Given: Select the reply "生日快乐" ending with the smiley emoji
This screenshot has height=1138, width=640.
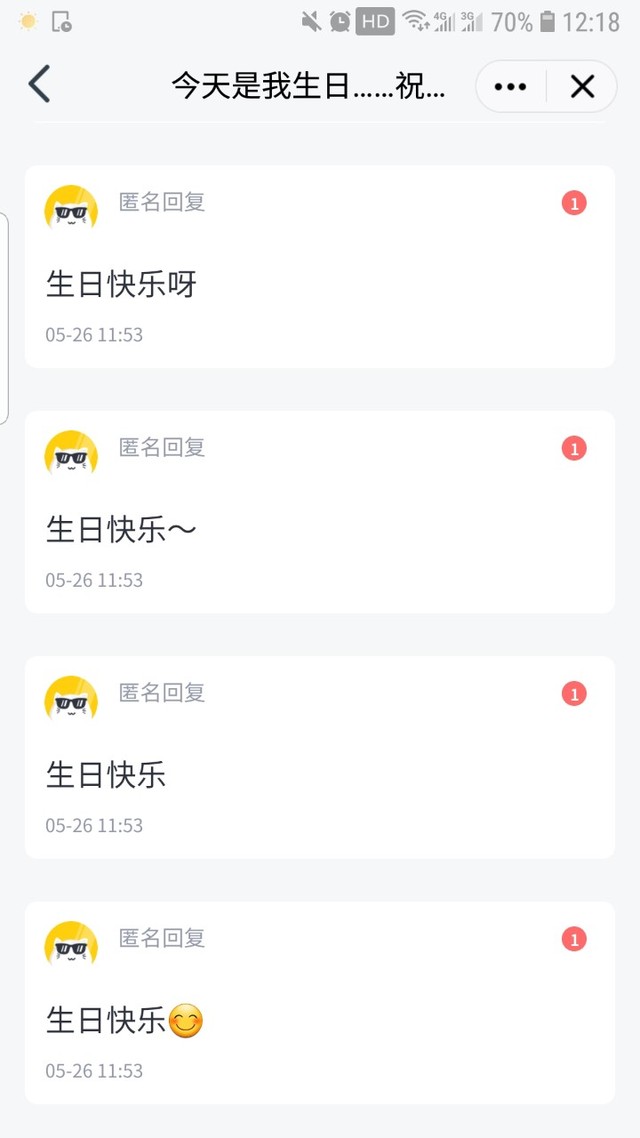Looking at the screenshot, I should pos(125,1021).
